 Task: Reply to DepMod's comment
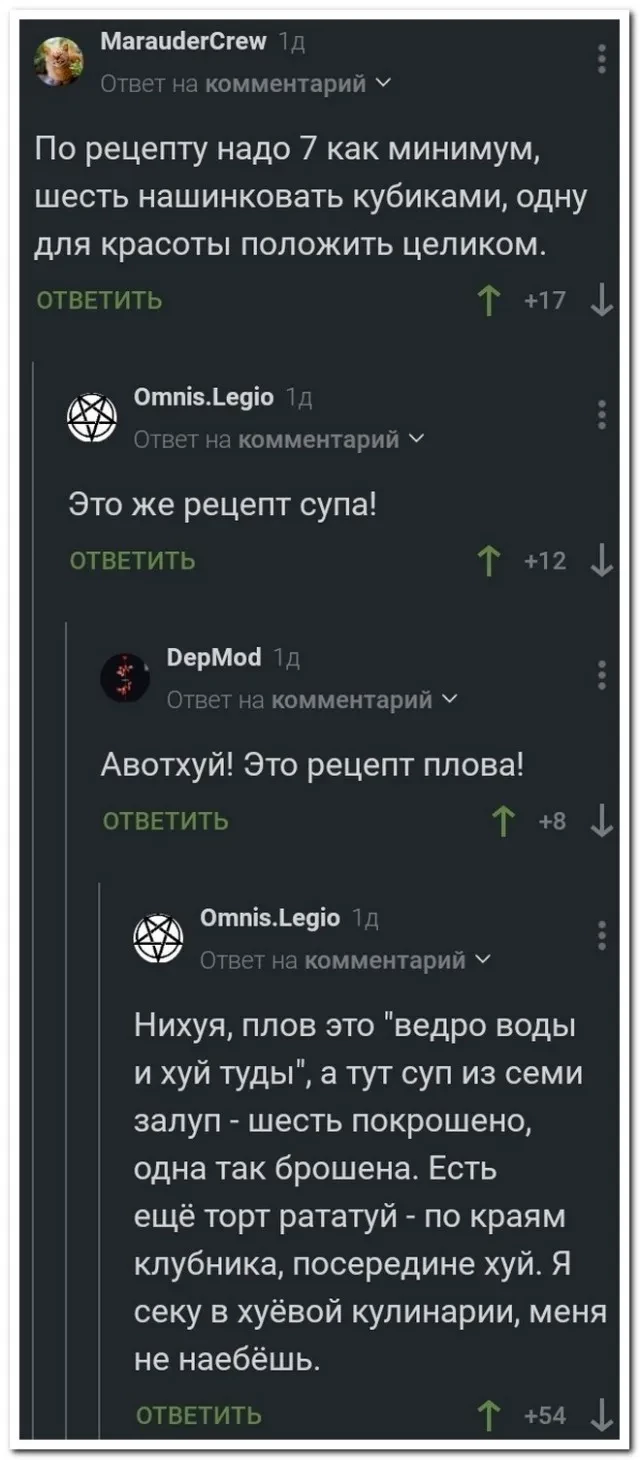tap(166, 821)
